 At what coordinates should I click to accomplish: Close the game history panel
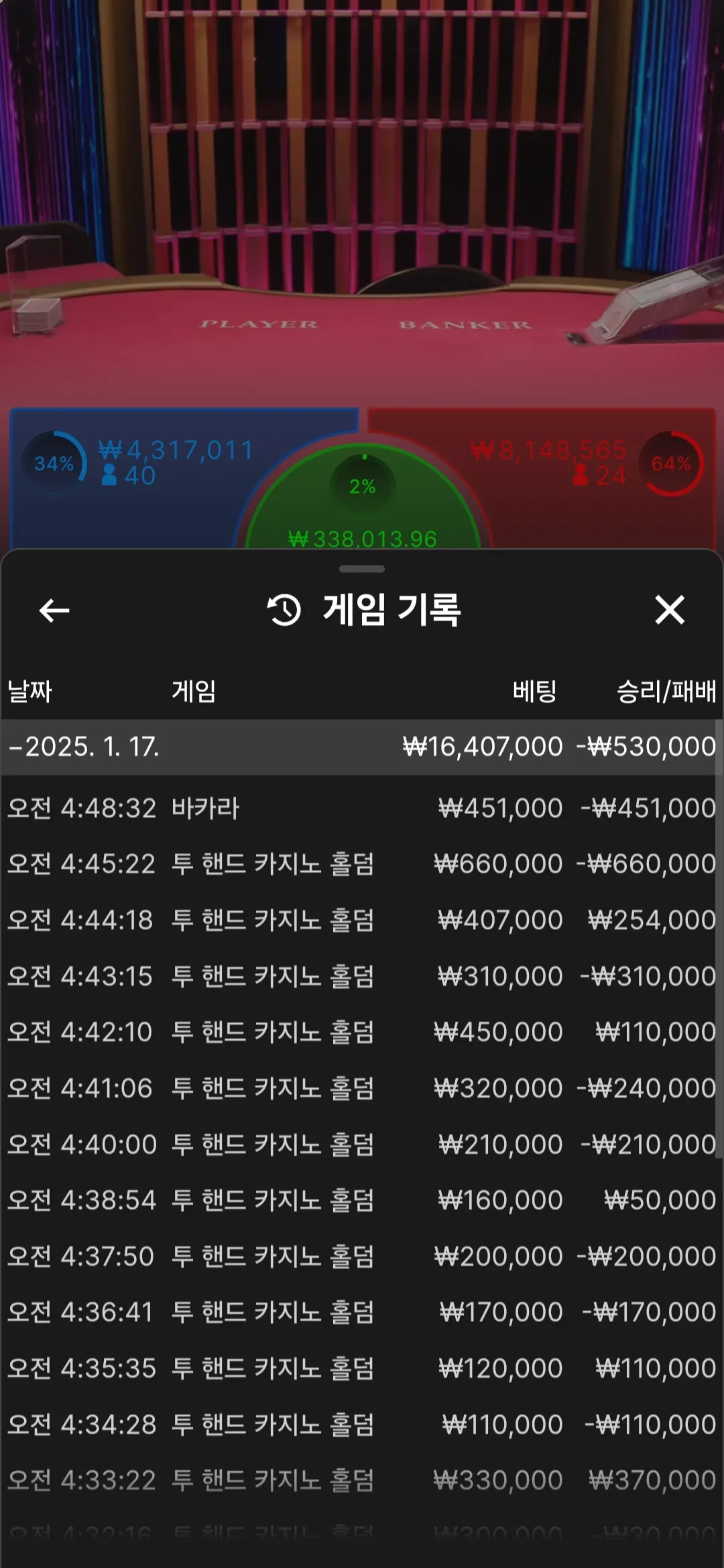tap(670, 610)
